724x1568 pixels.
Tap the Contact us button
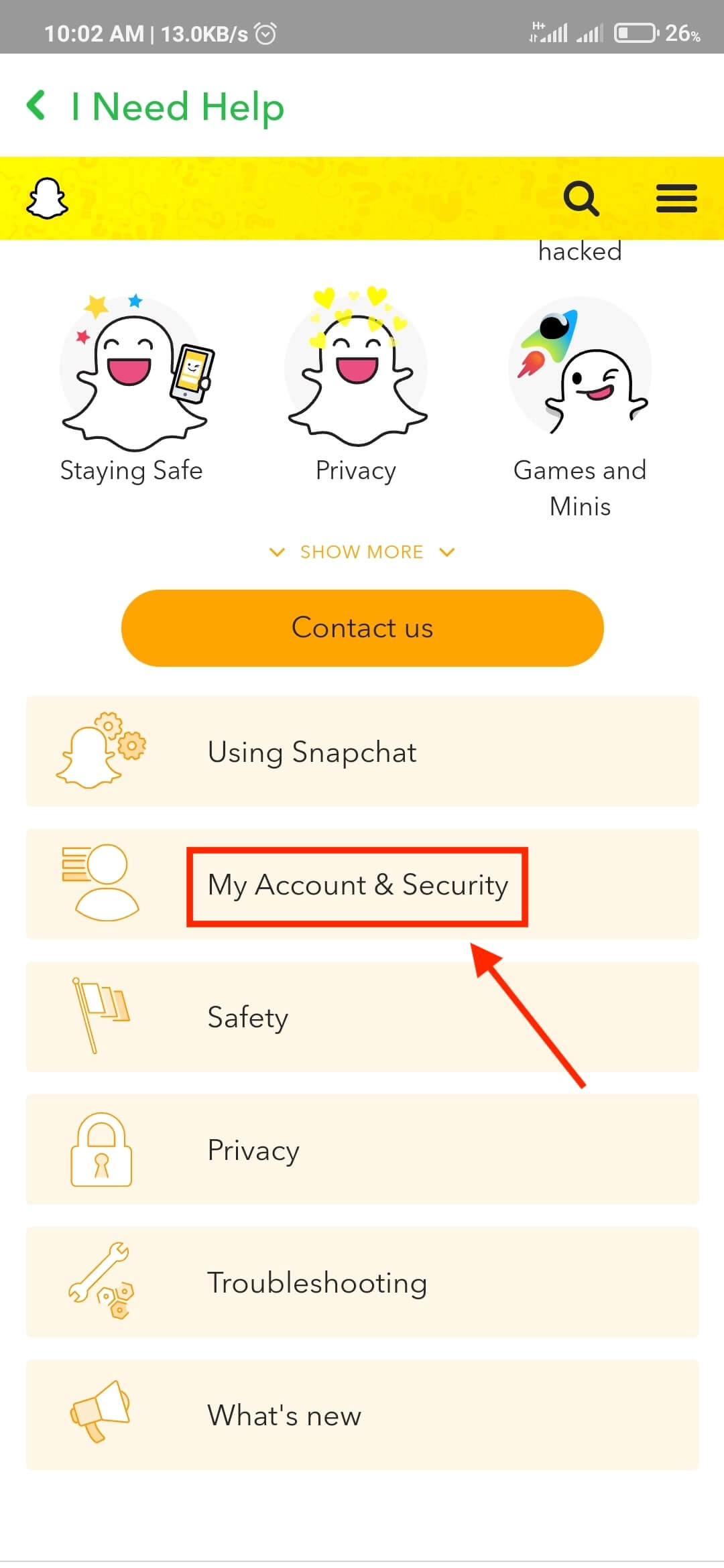click(362, 628)
